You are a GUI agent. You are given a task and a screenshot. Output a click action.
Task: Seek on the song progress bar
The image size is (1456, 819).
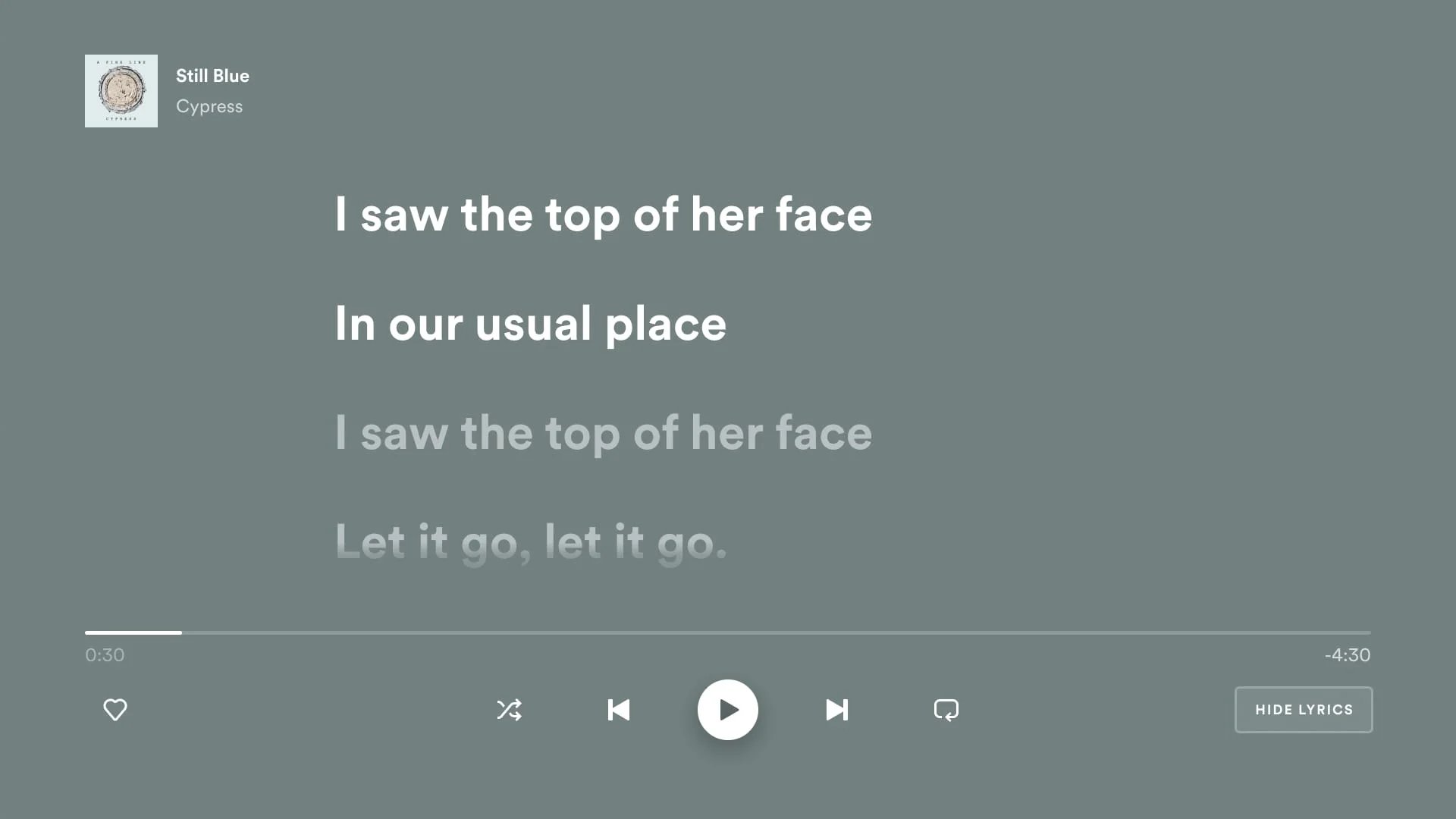[x=728, y=632]
